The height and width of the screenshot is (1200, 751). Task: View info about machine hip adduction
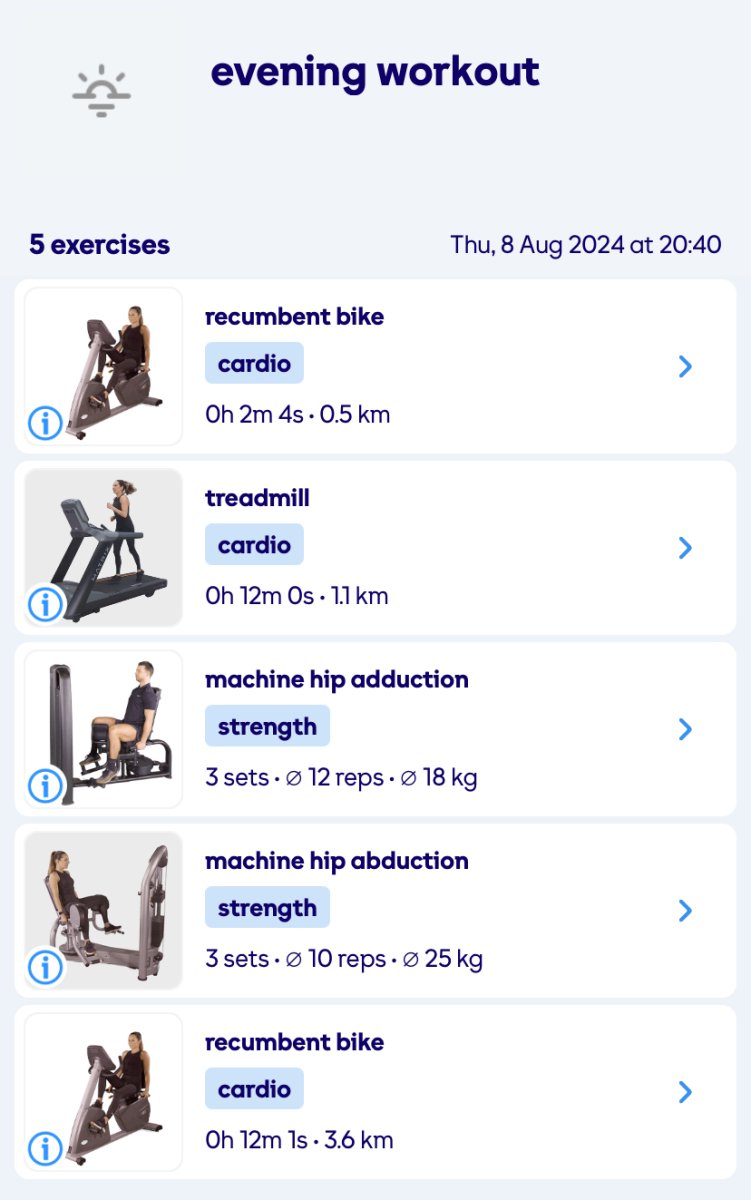[x=45, y=786]
